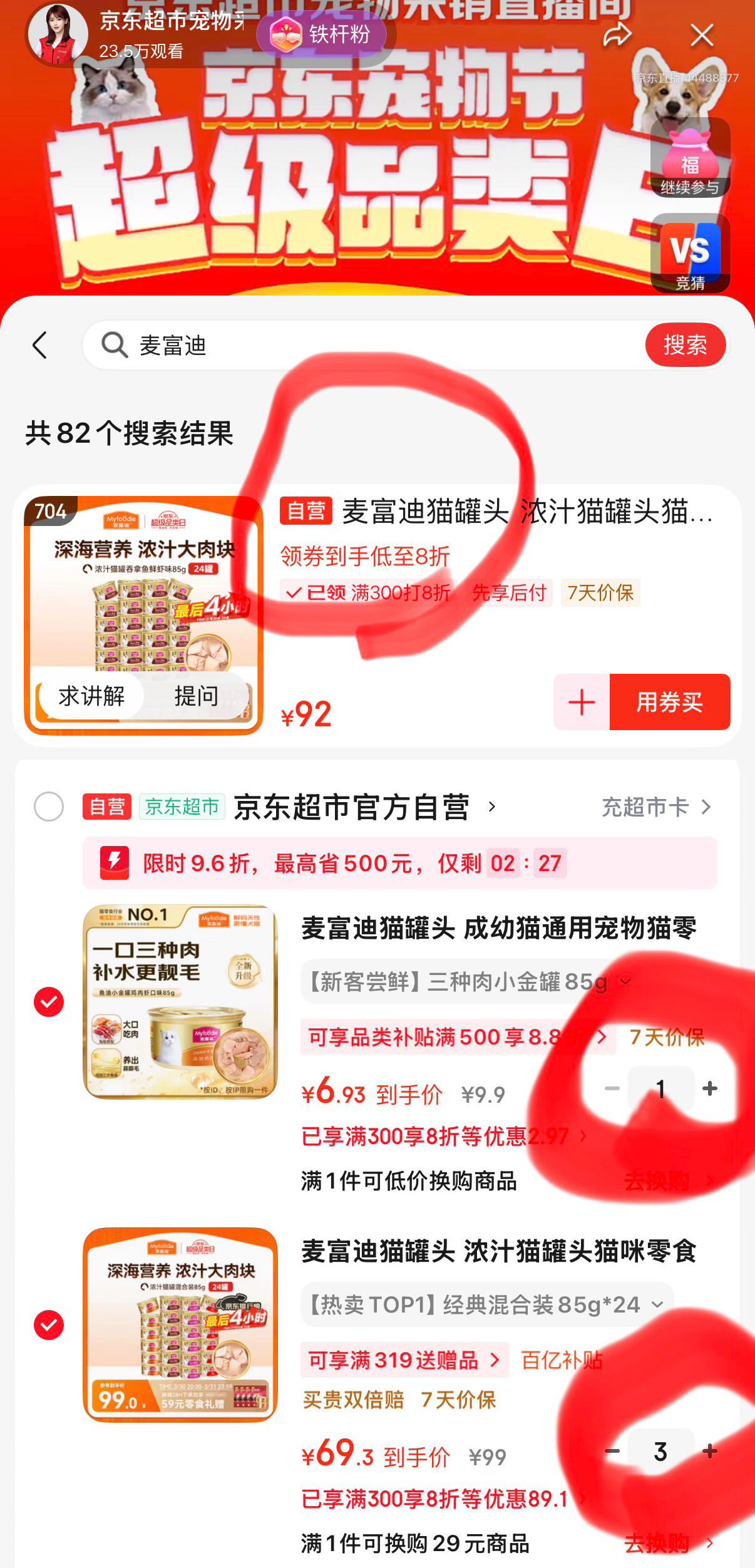Ask a question via 提问
The width and height of the screenshot is (755, 1568).
click(x=196, y=696)
